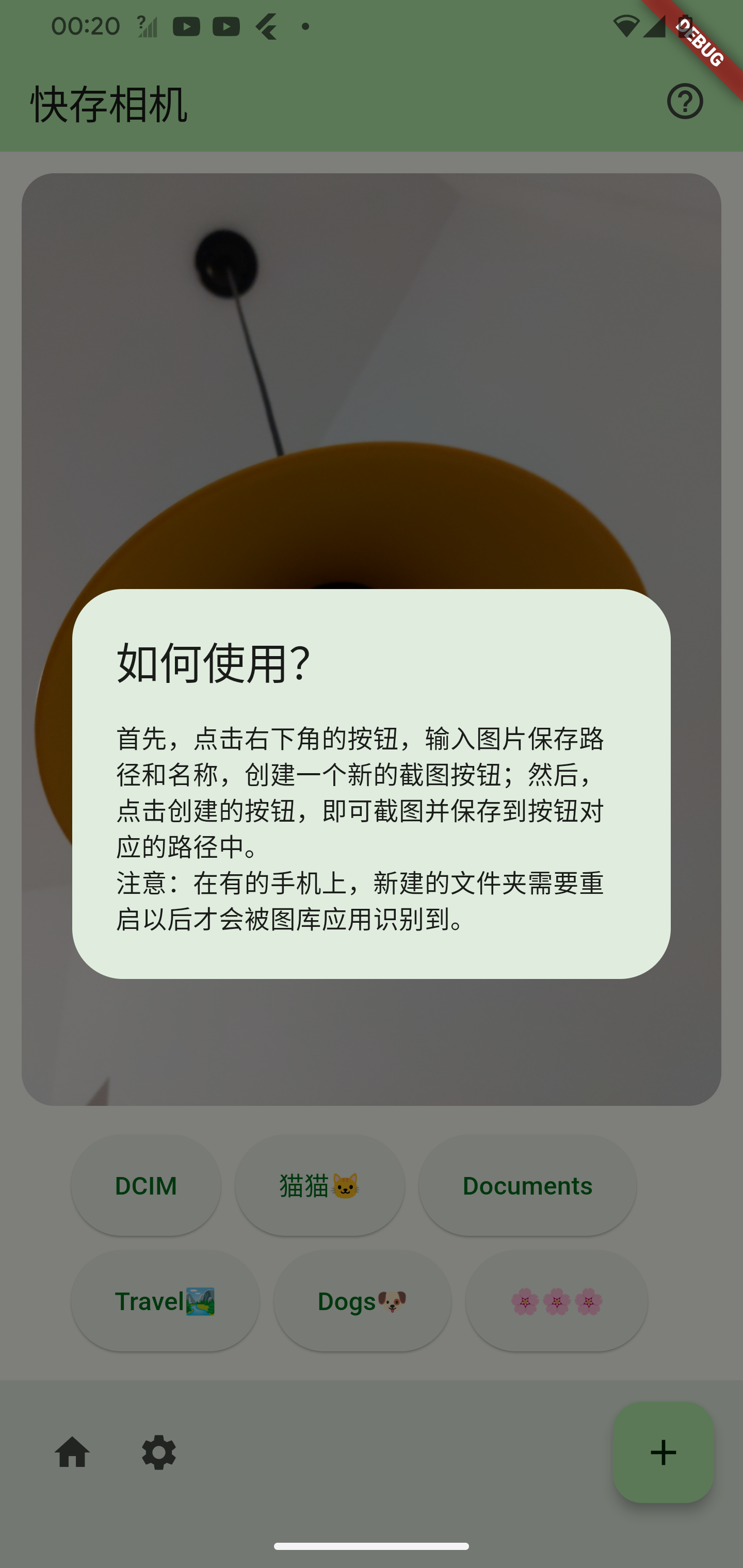Open the help question mark icon
The image size is (743, 1568).
(x=685, y=101)
